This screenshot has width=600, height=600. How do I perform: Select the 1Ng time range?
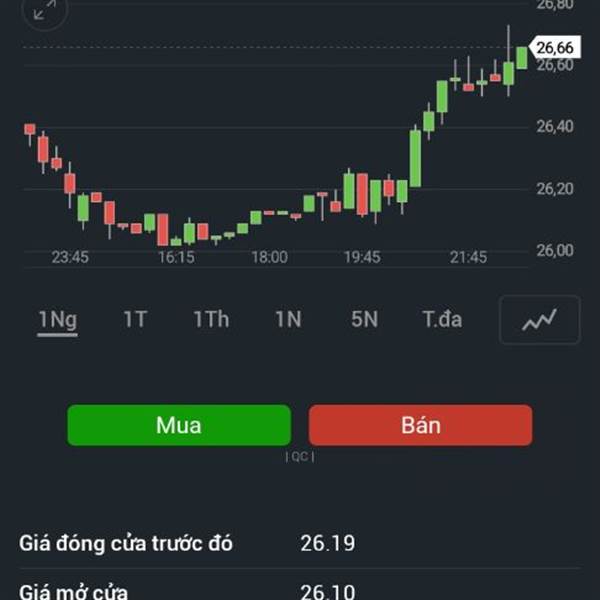coord(58,320)
